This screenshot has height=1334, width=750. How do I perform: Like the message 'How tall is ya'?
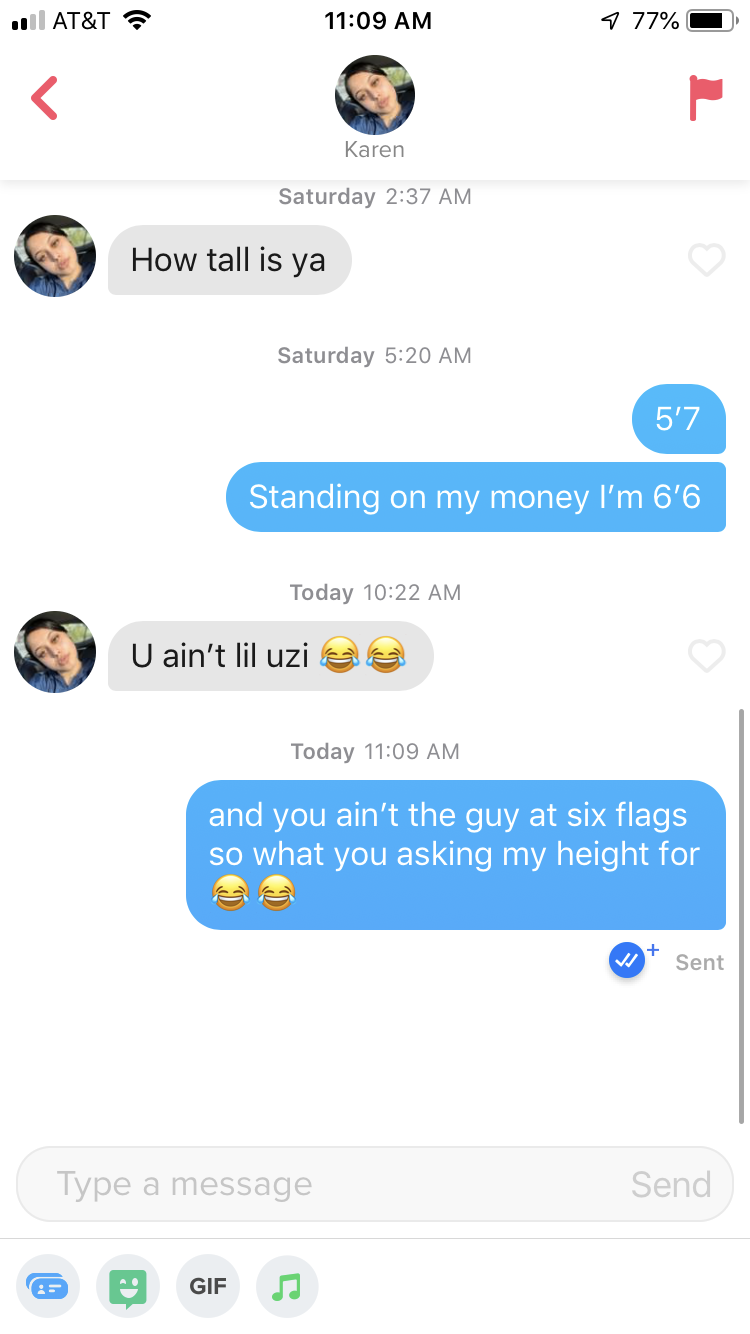[707, 260]
